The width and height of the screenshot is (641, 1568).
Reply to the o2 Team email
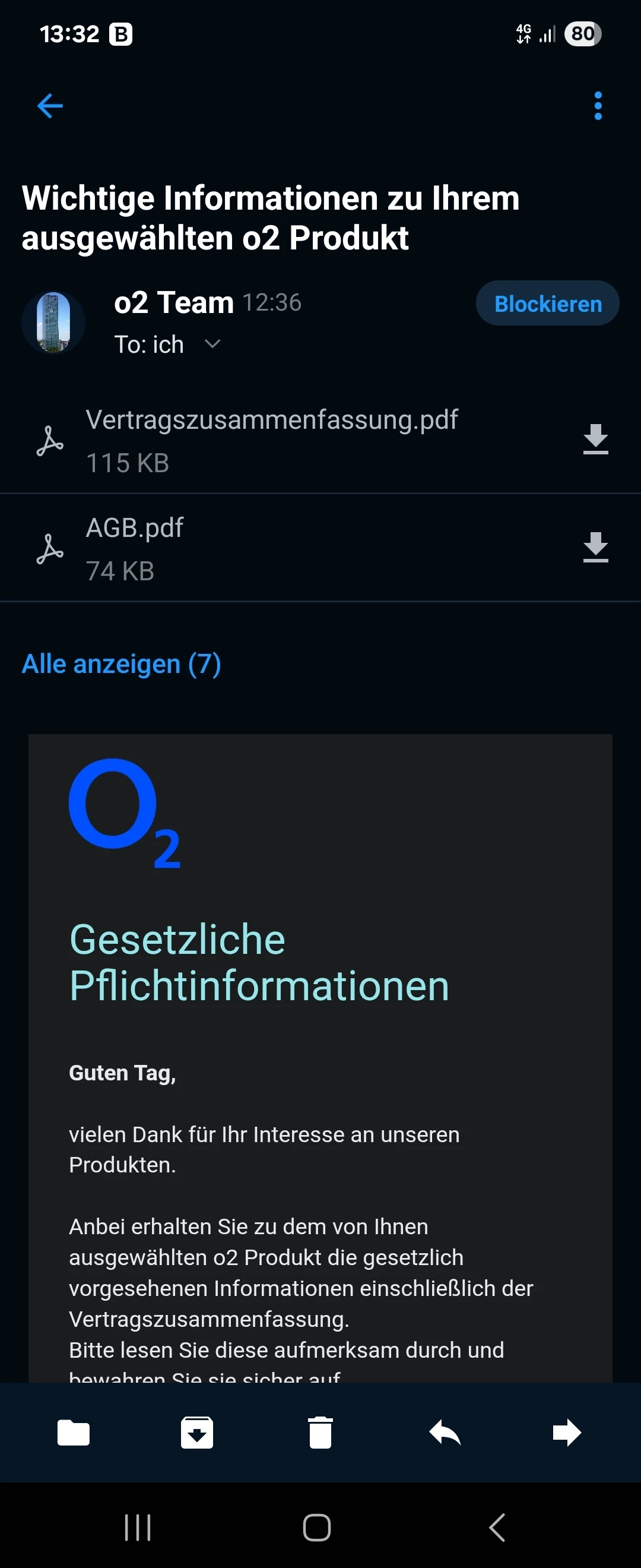(445, 1432)
